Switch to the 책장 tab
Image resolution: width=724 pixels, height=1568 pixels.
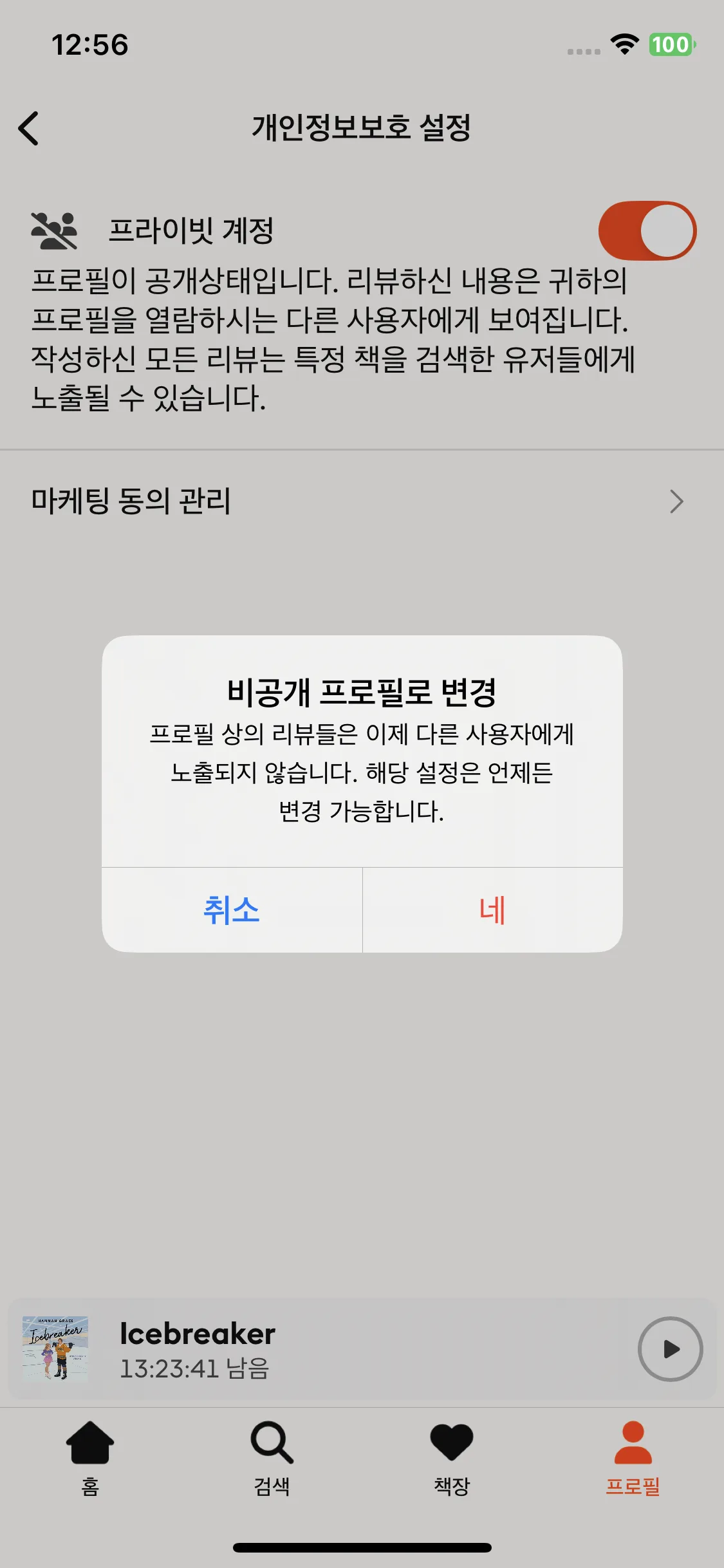click(452, 1458)
